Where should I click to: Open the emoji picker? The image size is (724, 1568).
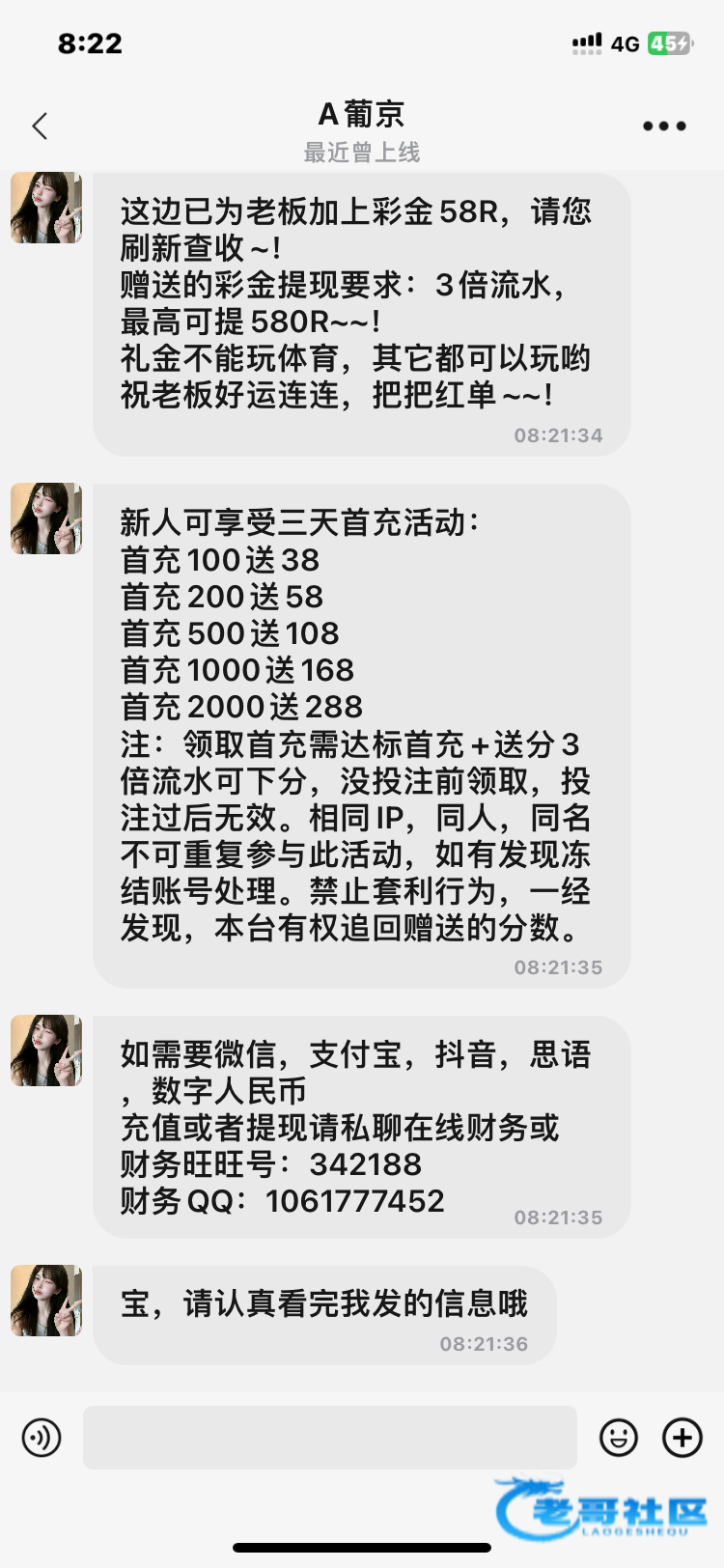point(618,1438)
